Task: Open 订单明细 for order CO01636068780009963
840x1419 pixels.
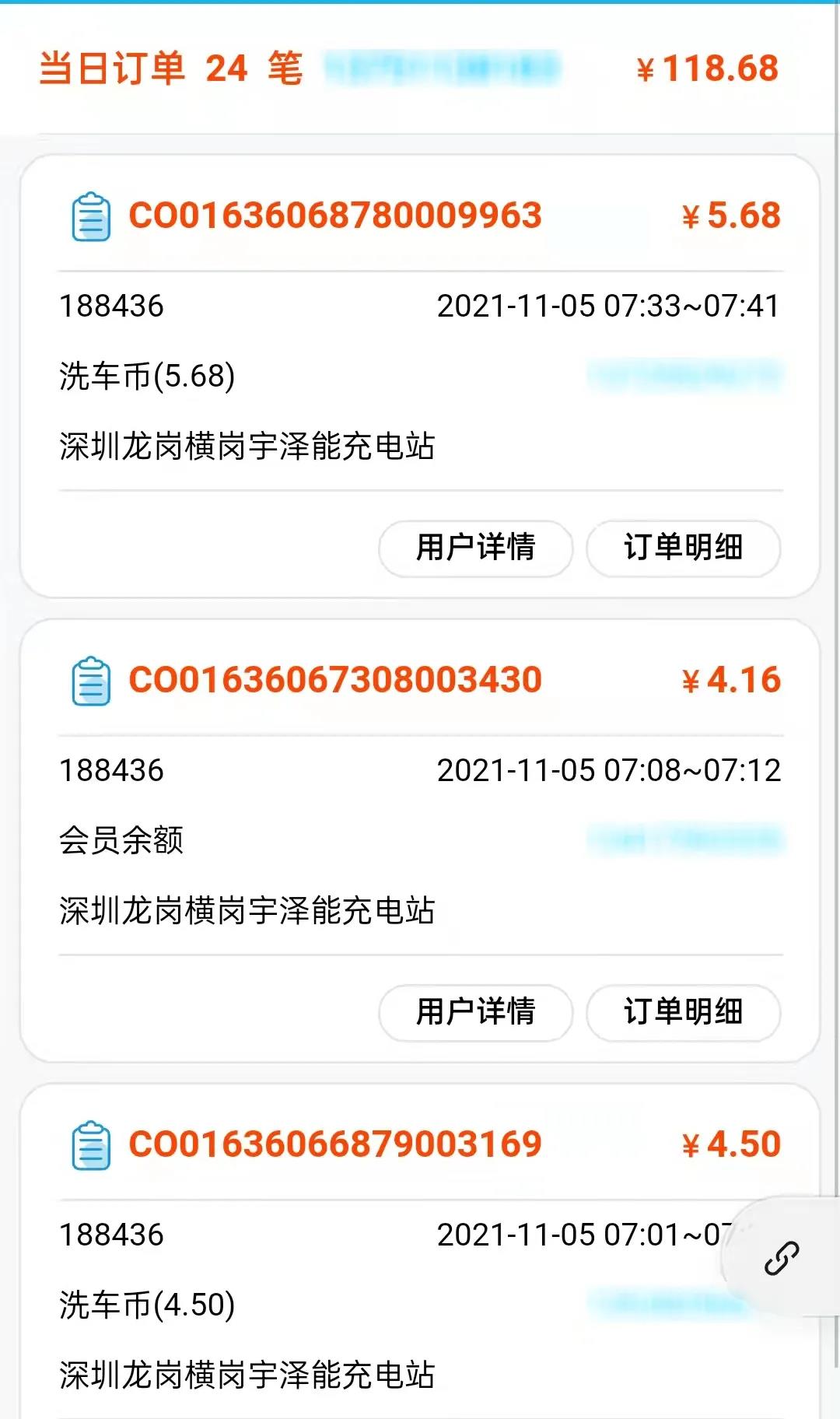Action: (x=683, y=548)
